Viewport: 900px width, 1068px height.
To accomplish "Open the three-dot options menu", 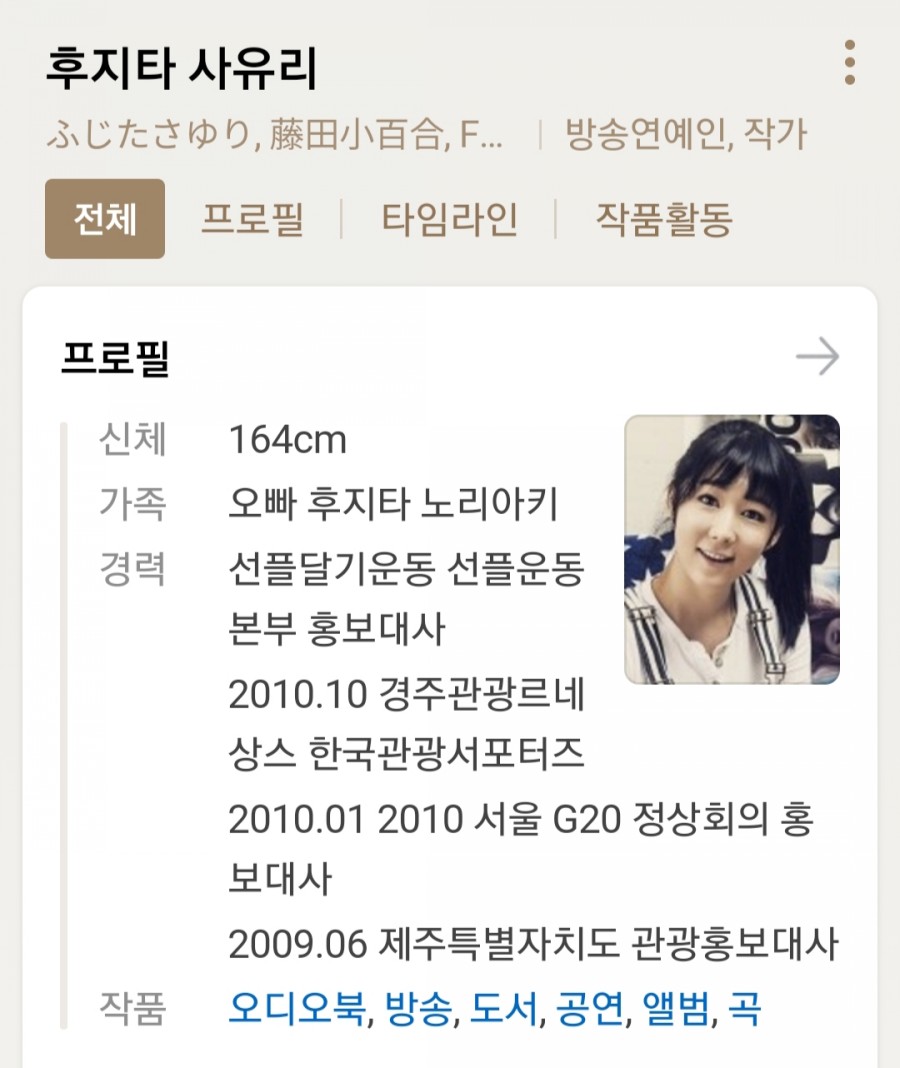I will coord(849,64).
